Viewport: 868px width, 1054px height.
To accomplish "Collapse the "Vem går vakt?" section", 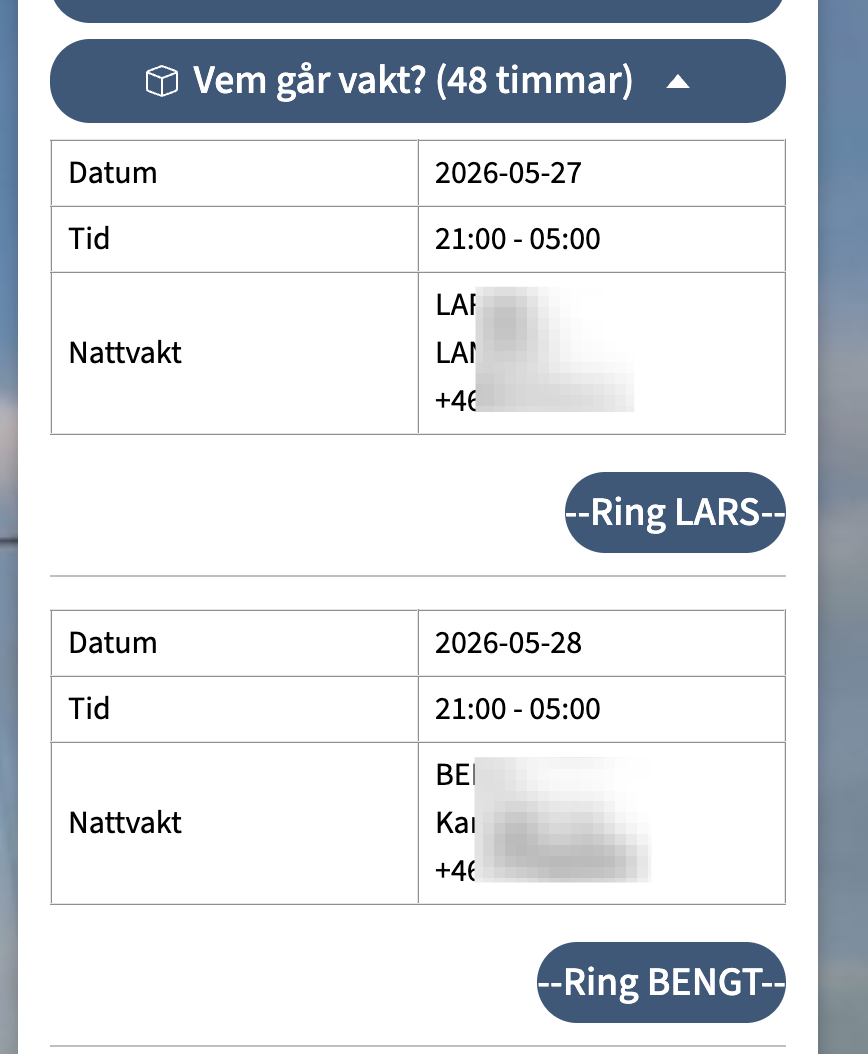I will tap(418, 81).
